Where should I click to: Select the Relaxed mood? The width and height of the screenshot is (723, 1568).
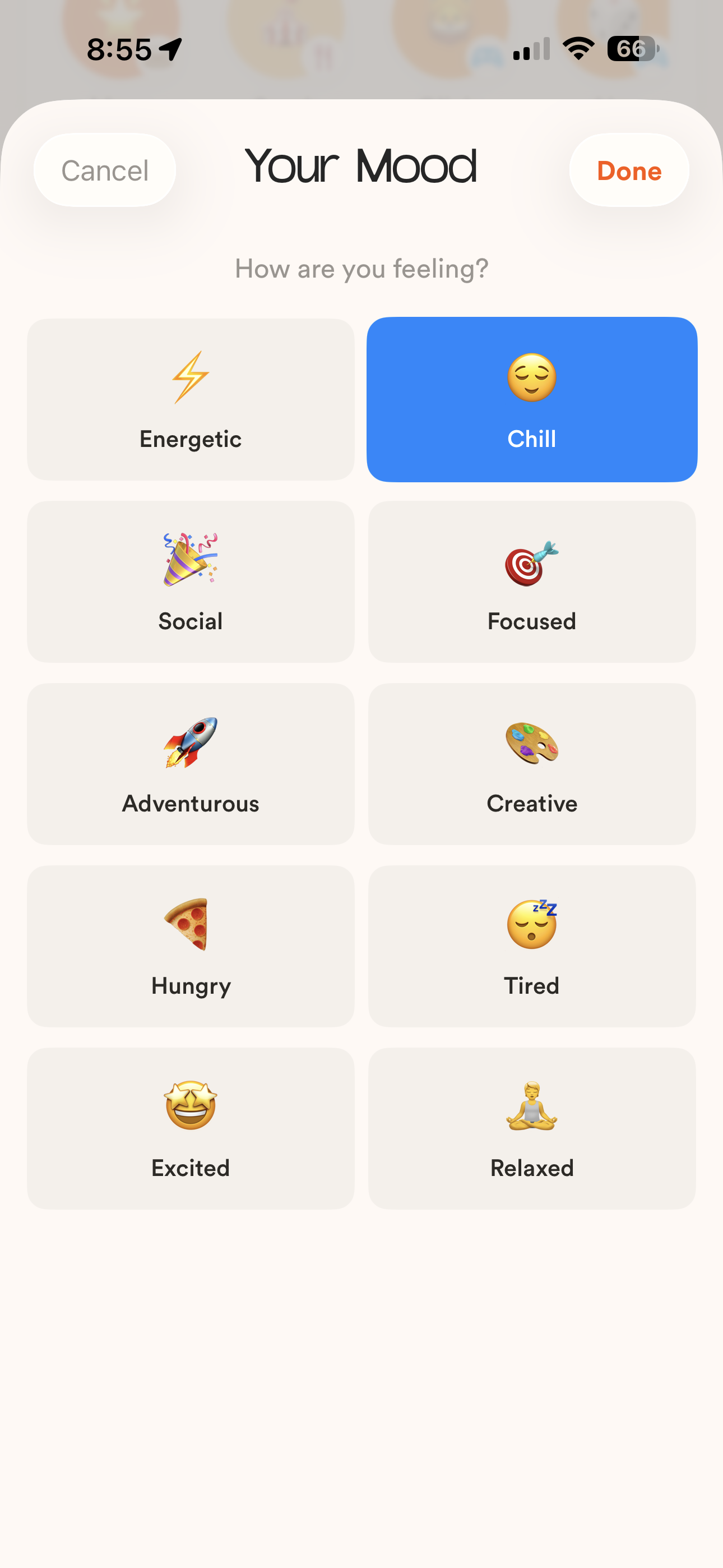tap(532, 1129)
